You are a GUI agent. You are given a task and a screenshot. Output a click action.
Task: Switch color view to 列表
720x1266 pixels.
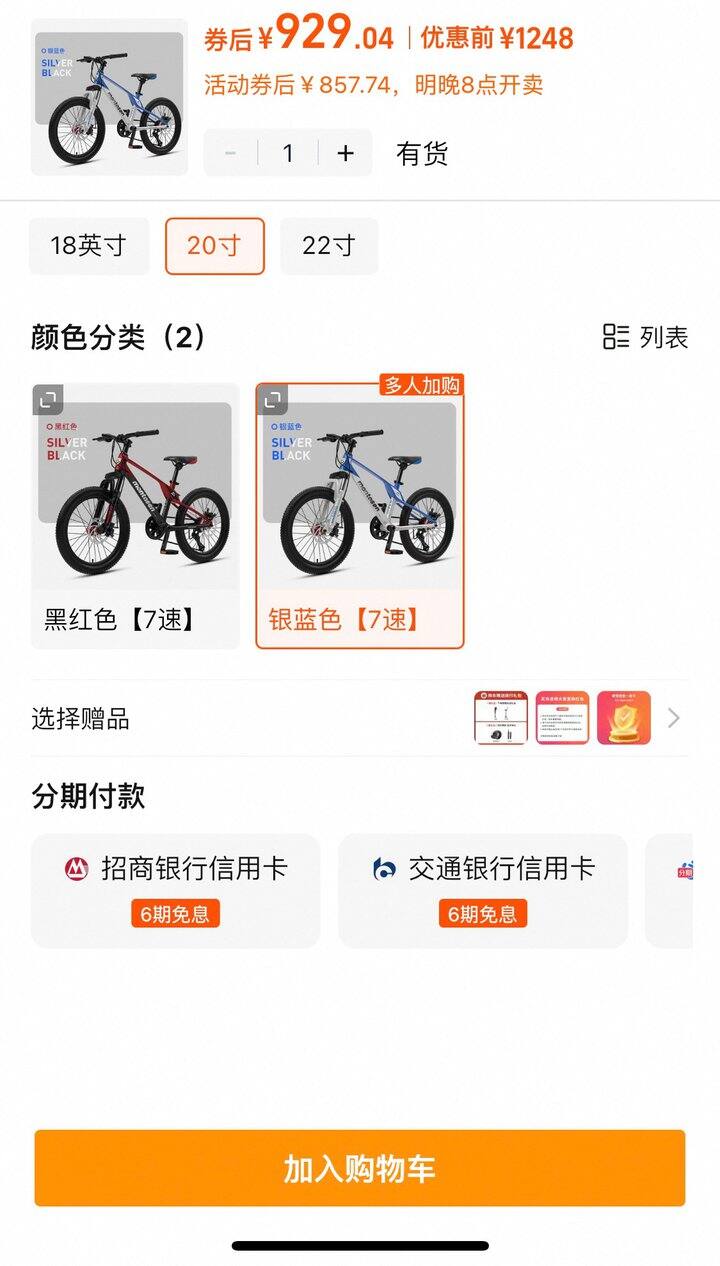646,337
